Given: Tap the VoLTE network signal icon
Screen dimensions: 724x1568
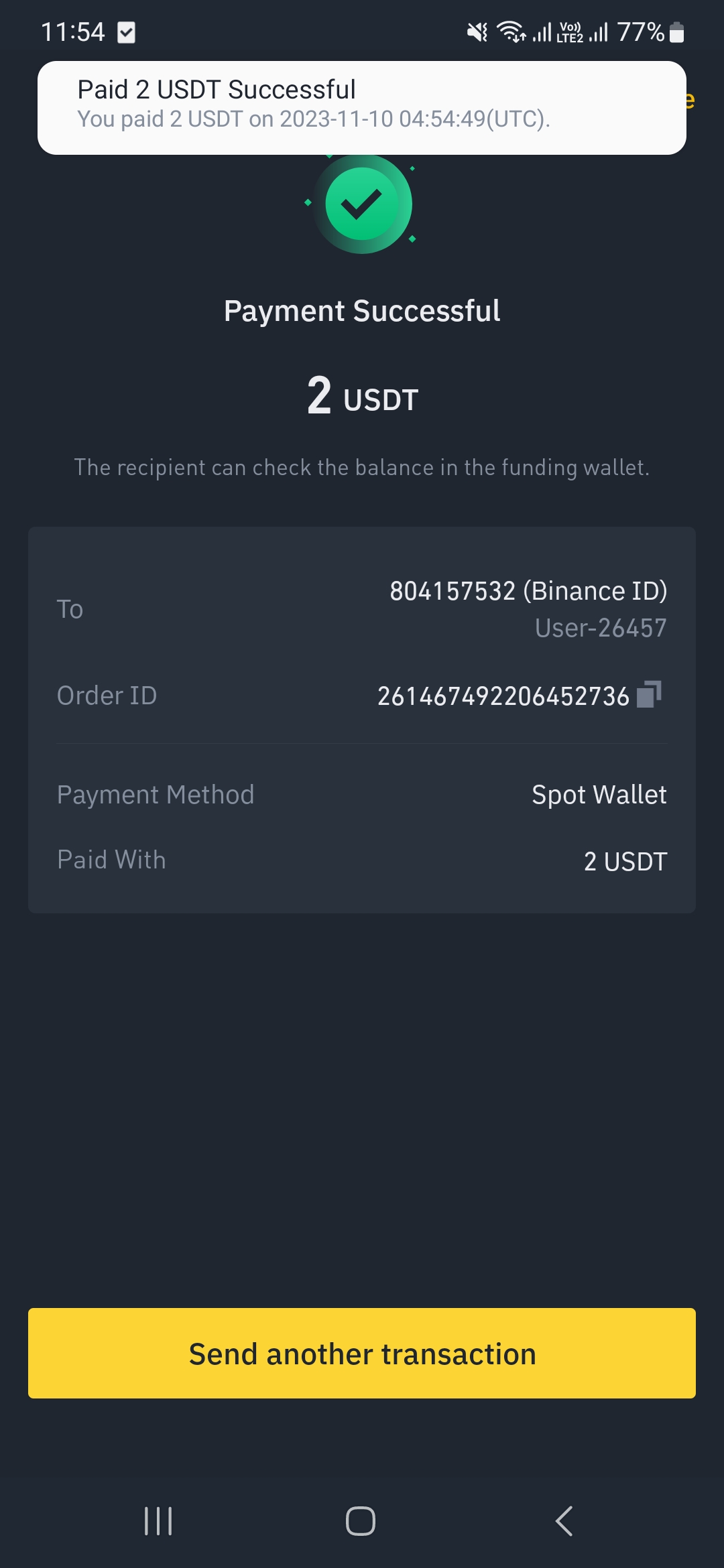Looking at the screenshot, I should [568, 31].
